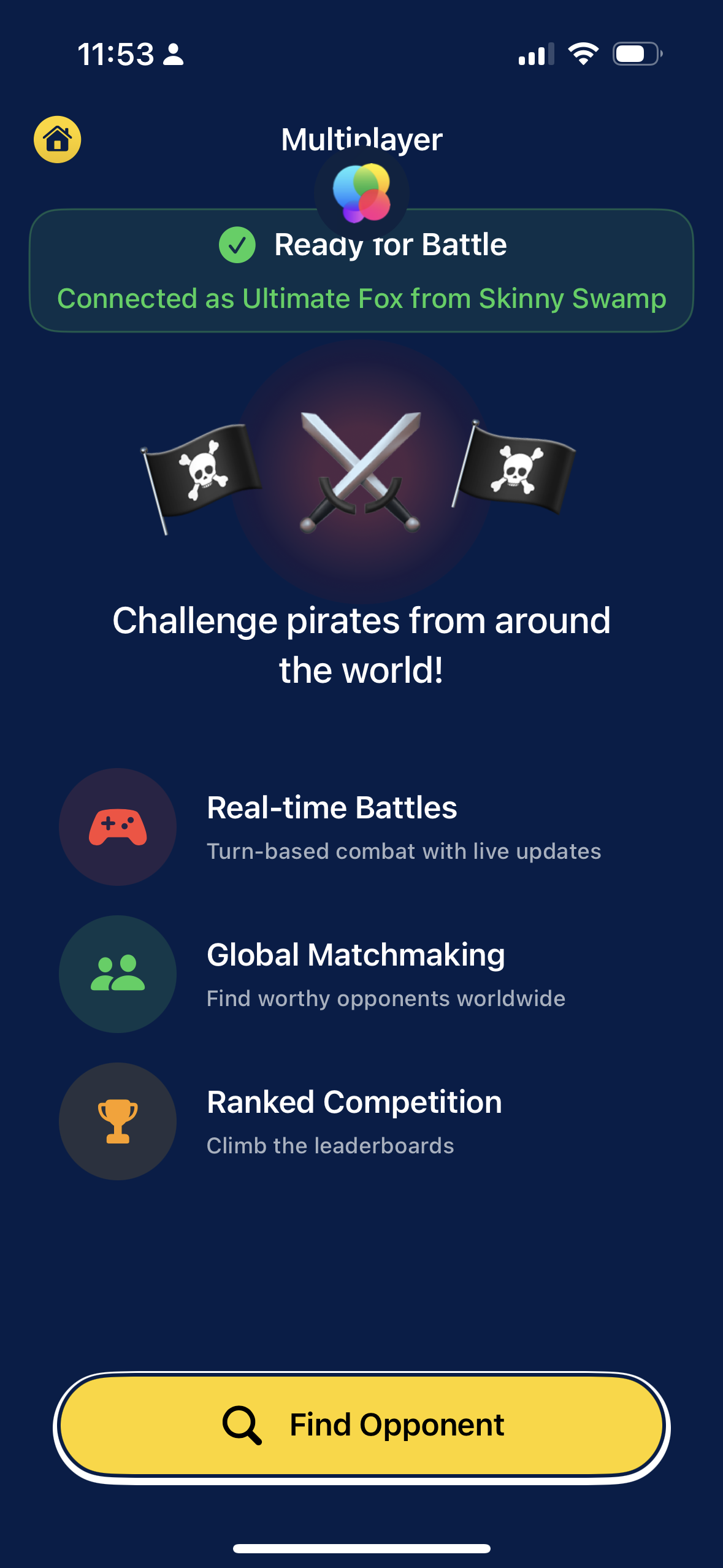Tap the green checkmark status icon
Image resolution: width=723 pixels, height=1568 pixels.
(239, 245)
